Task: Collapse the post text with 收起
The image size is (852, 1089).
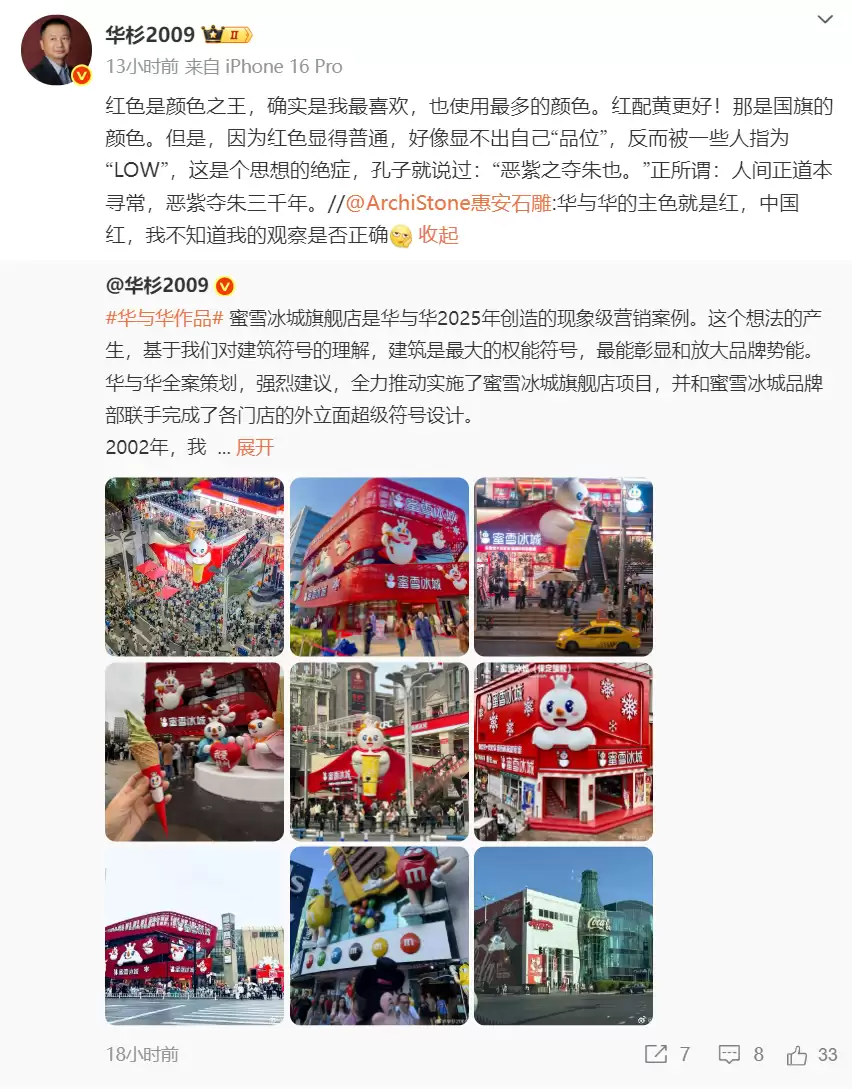Action: click(x=438, y=236)
